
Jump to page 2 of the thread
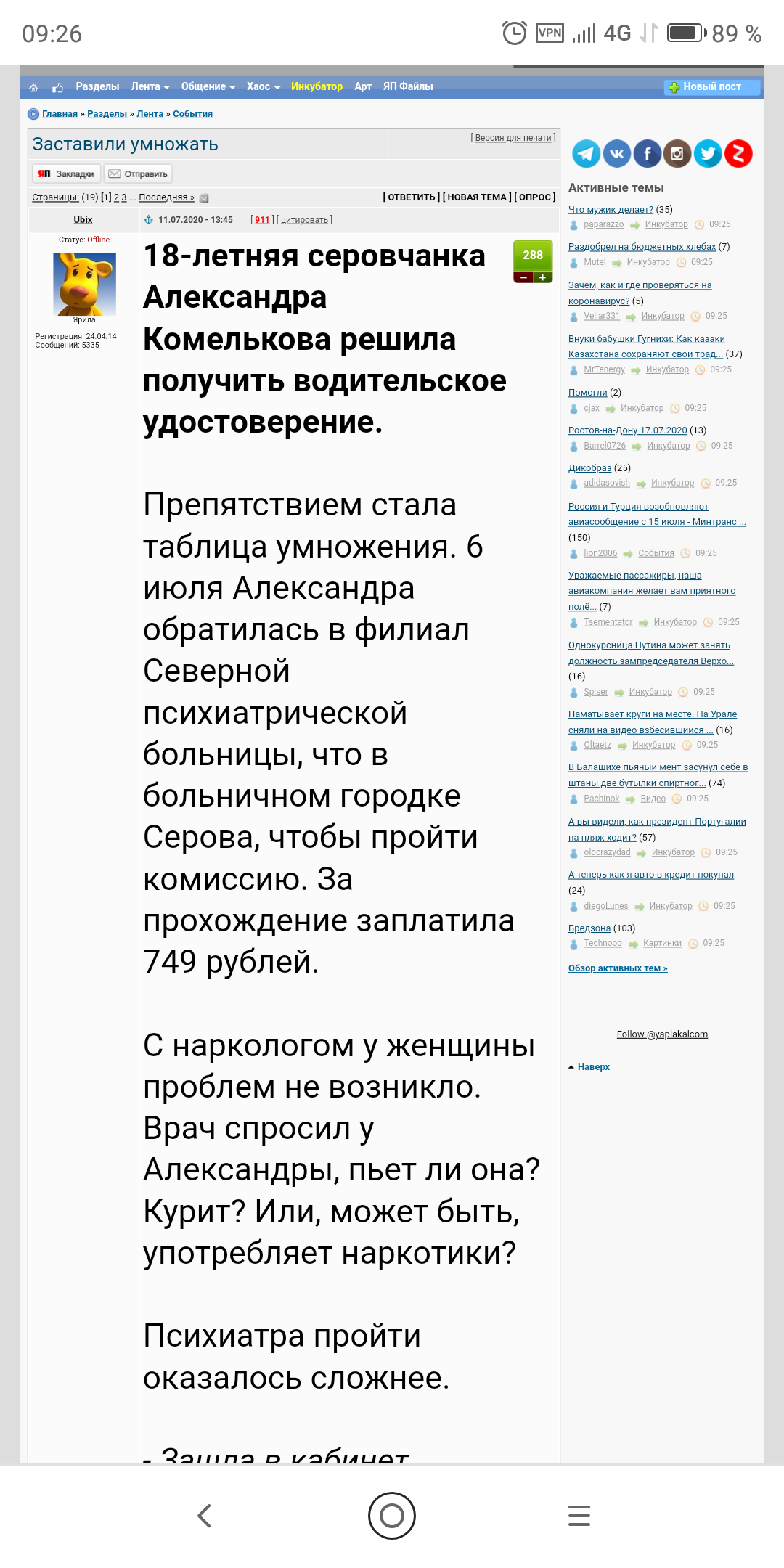pyautogui.click(x=116, y=197)
